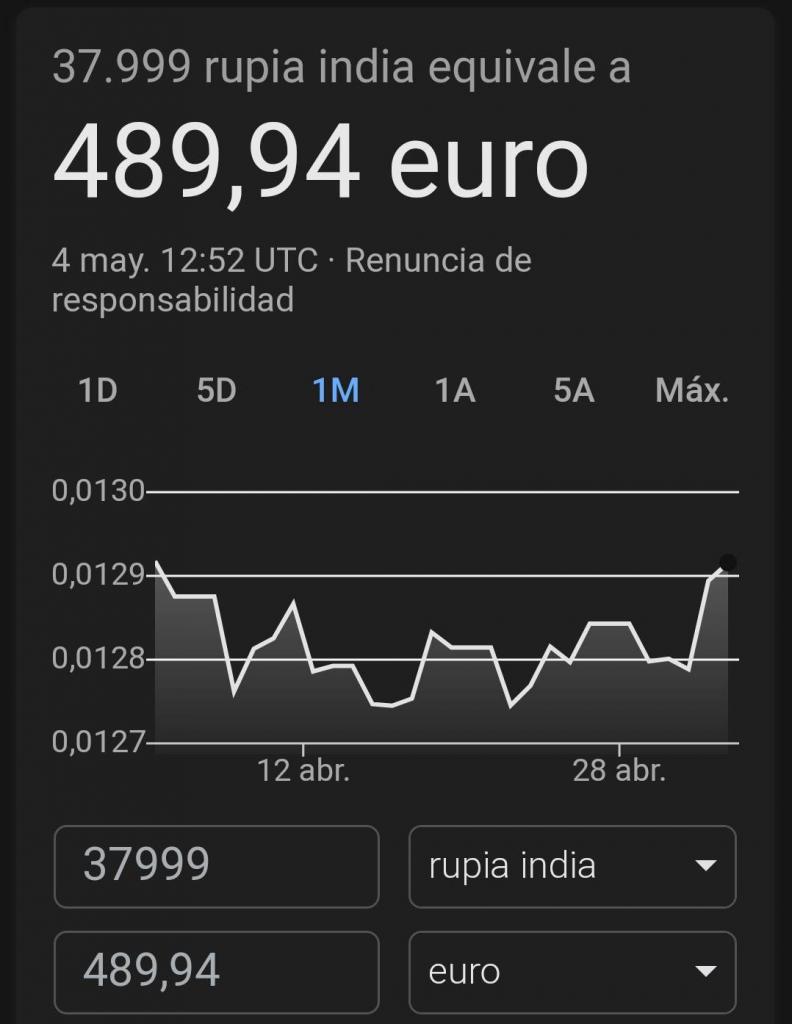The image size is (792, 1024).
Task: Expand the rupia india currency dropdown
Action: [x=572, y=866]
